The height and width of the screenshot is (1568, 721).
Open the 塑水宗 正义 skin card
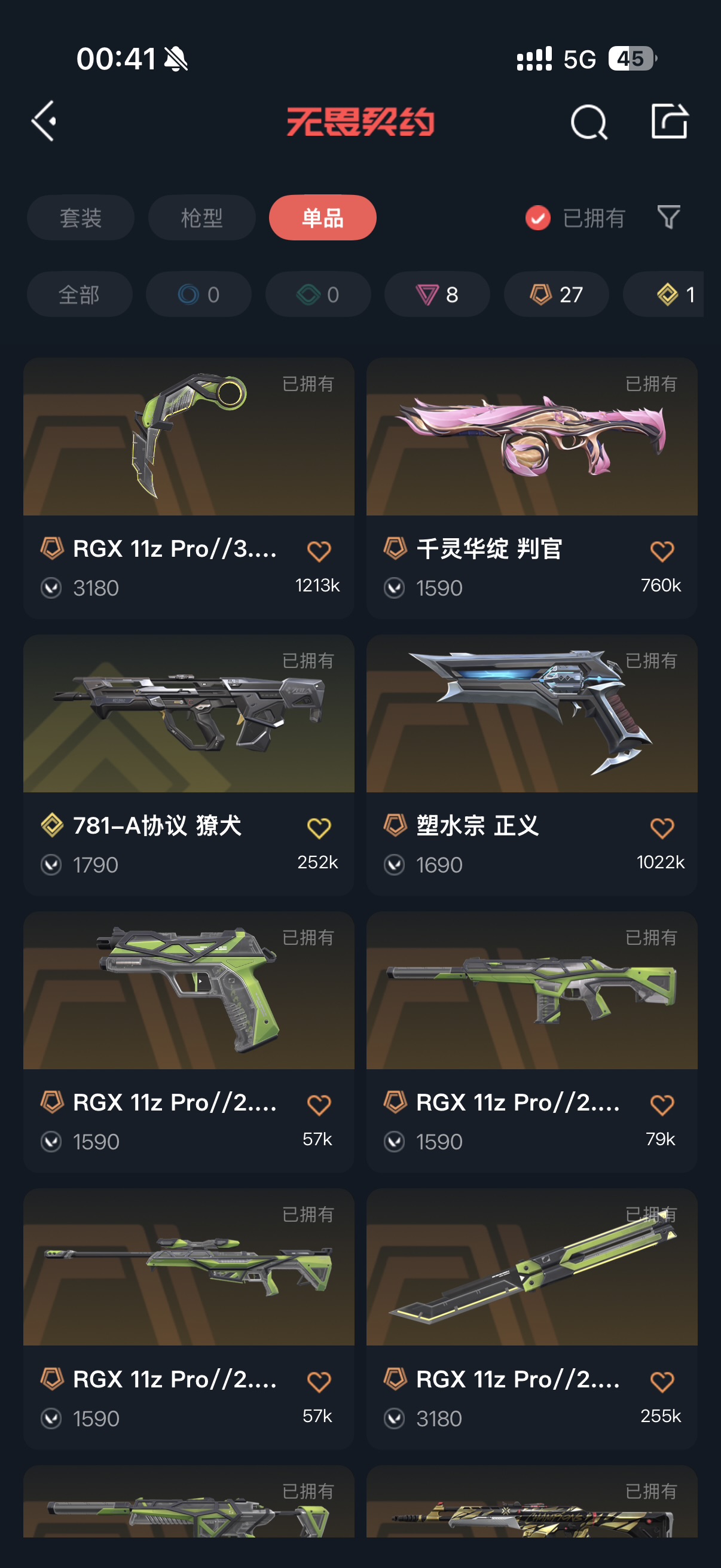pyautogui.click(x=531, y=765)
